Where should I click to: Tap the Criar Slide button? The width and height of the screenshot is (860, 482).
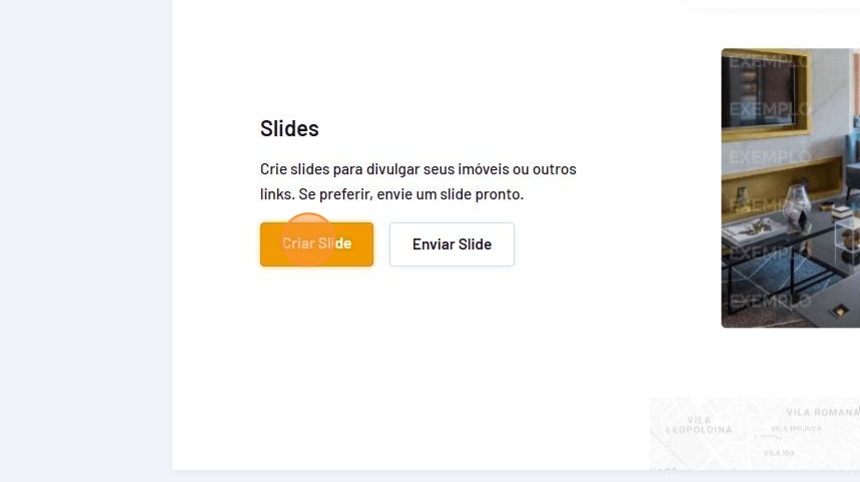click(x=316, y=244)
